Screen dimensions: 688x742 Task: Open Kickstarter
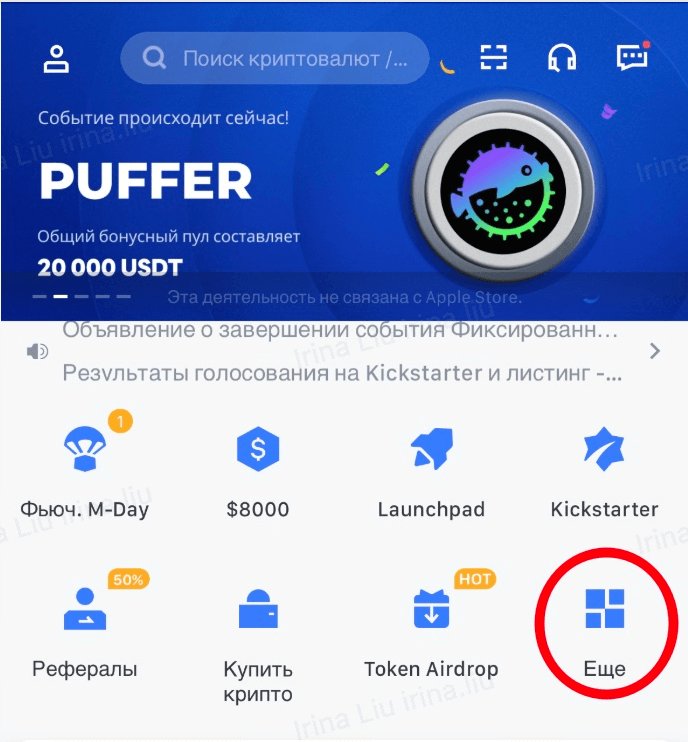tap(604, 468)
